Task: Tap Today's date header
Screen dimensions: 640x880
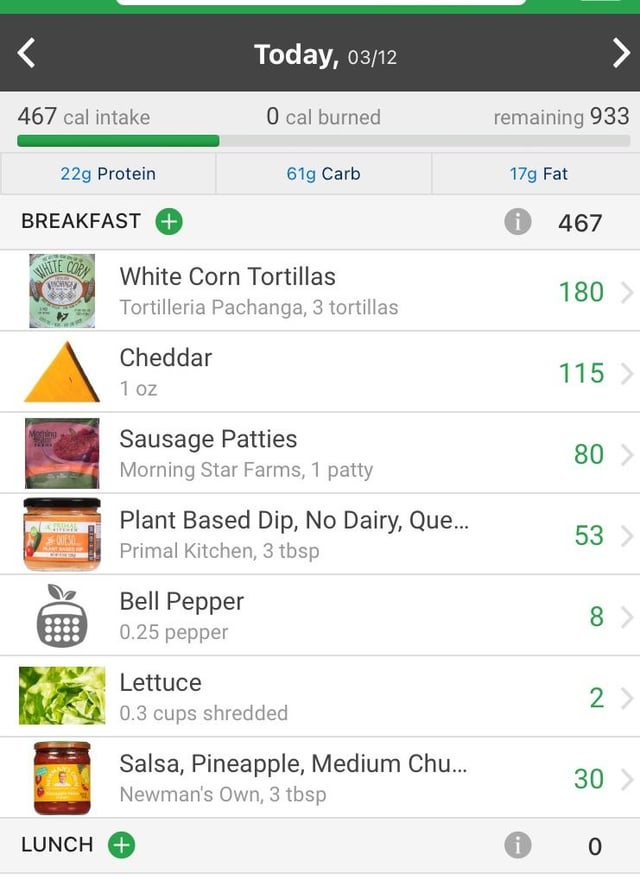Action: (325, 55)
